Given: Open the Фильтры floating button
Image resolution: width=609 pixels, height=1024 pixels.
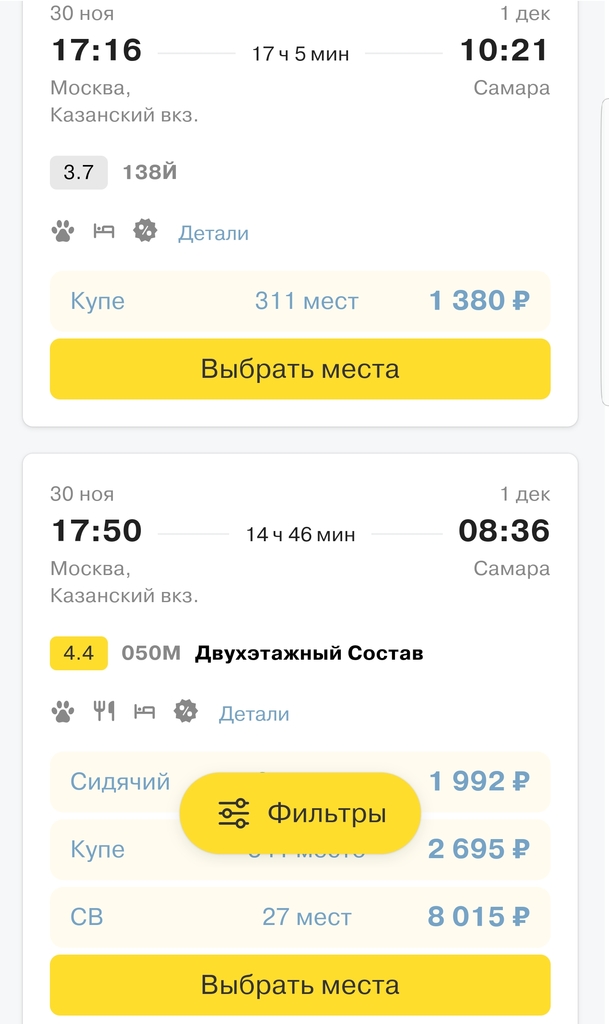Looking at the screenshot, I should [300, 813].
